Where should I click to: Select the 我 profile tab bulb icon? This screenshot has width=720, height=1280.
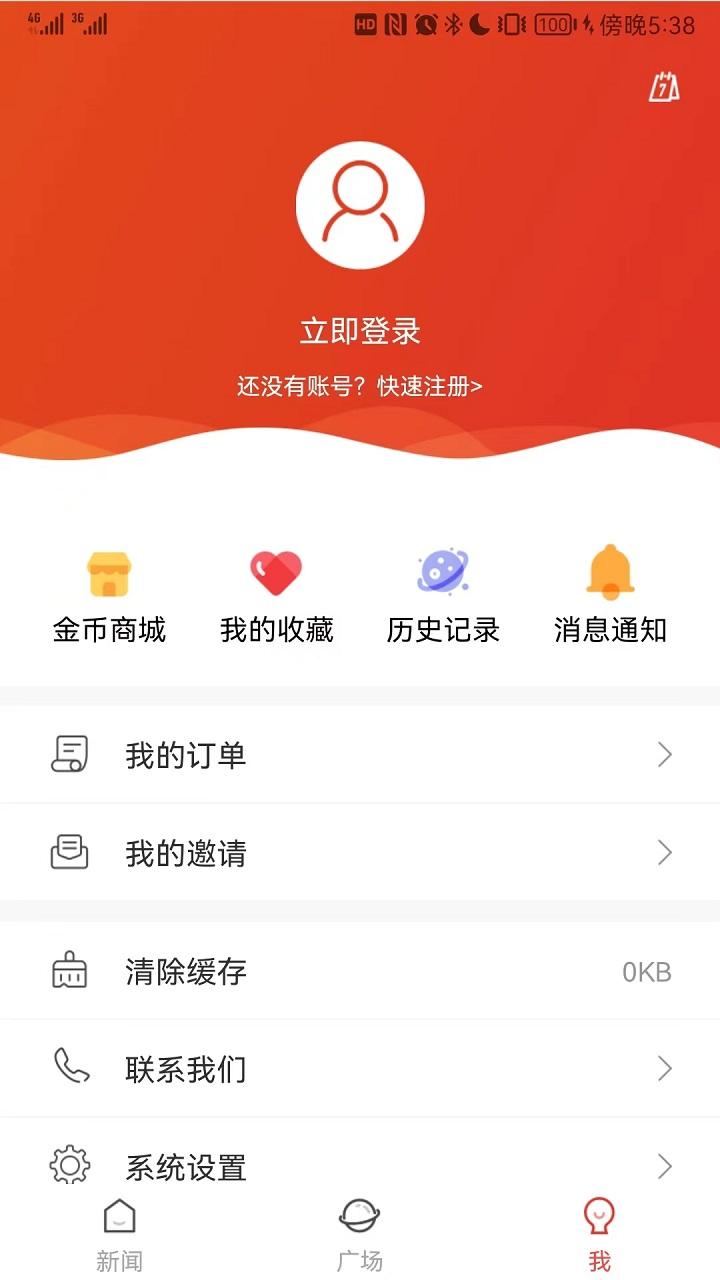tap(600, 1220)
